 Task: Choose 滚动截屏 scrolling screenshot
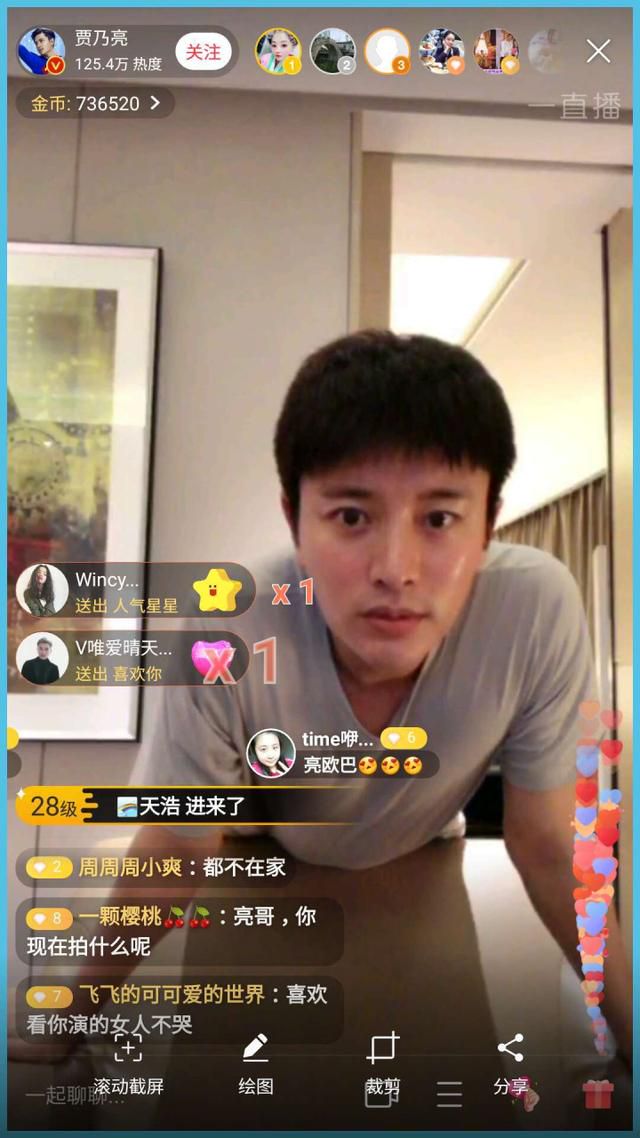[128, 1063]
